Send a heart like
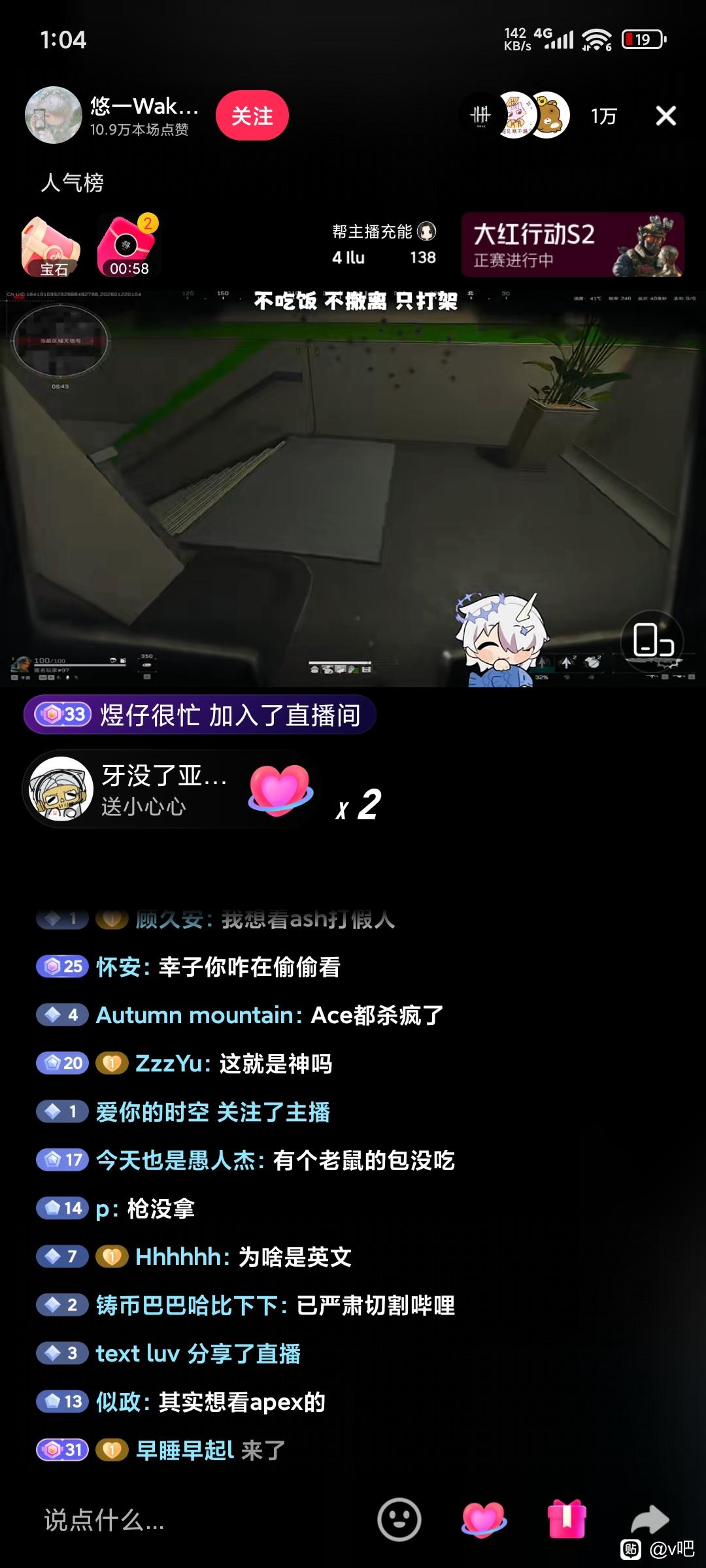706x1568 pixels. [483, 1520]
